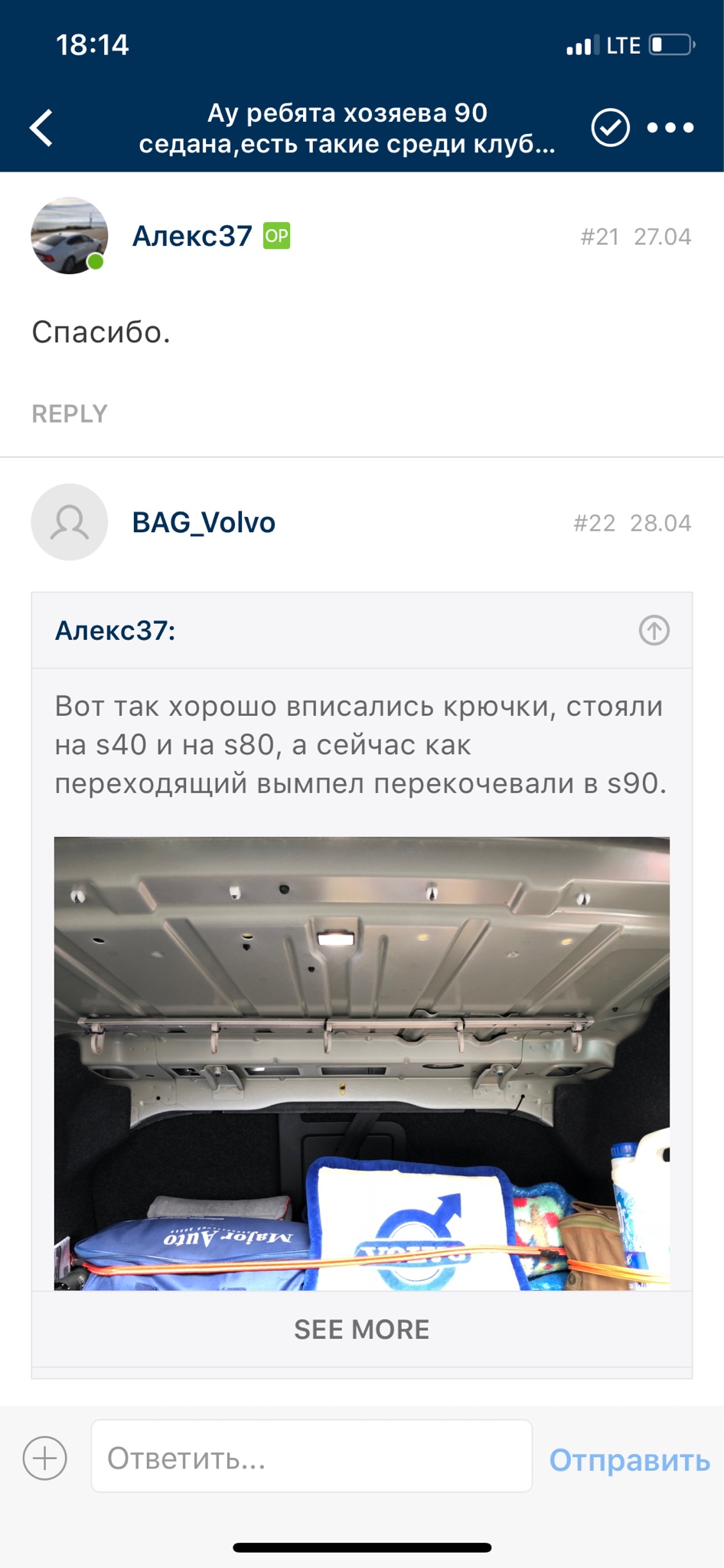This screenshot has height=1568, width=724.
Task: Open Алекс37's profile avatar
Action: coord(69,236)
